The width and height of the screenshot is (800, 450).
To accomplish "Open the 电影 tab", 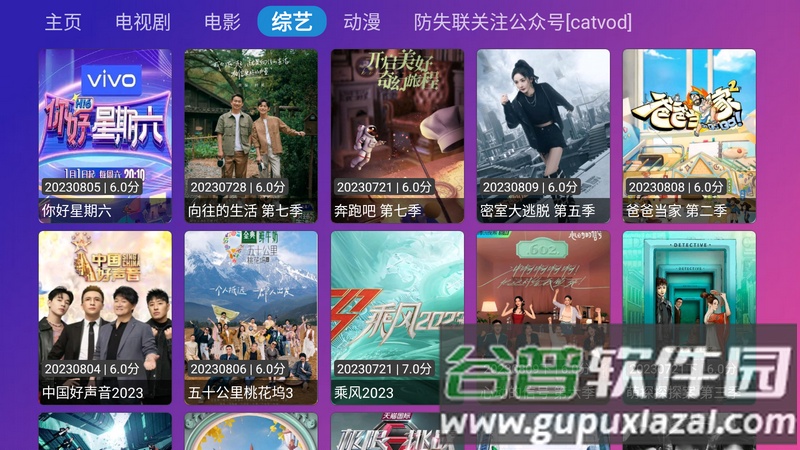I will pyautogui.click(x=222, y=22).
